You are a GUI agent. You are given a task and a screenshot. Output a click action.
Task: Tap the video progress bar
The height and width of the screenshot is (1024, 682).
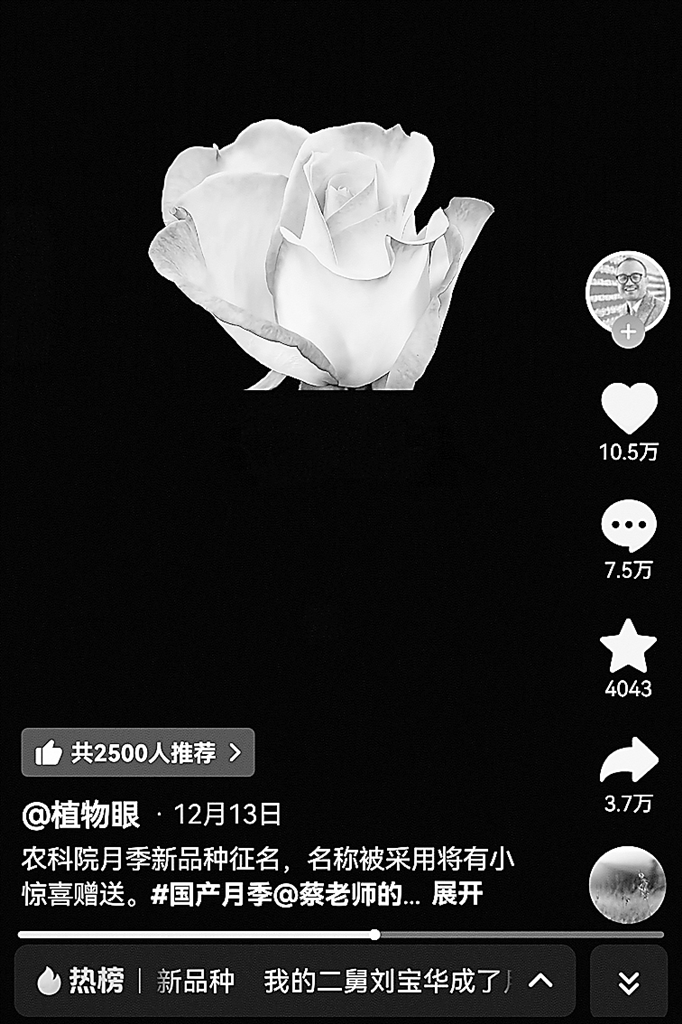coord(340,935)
